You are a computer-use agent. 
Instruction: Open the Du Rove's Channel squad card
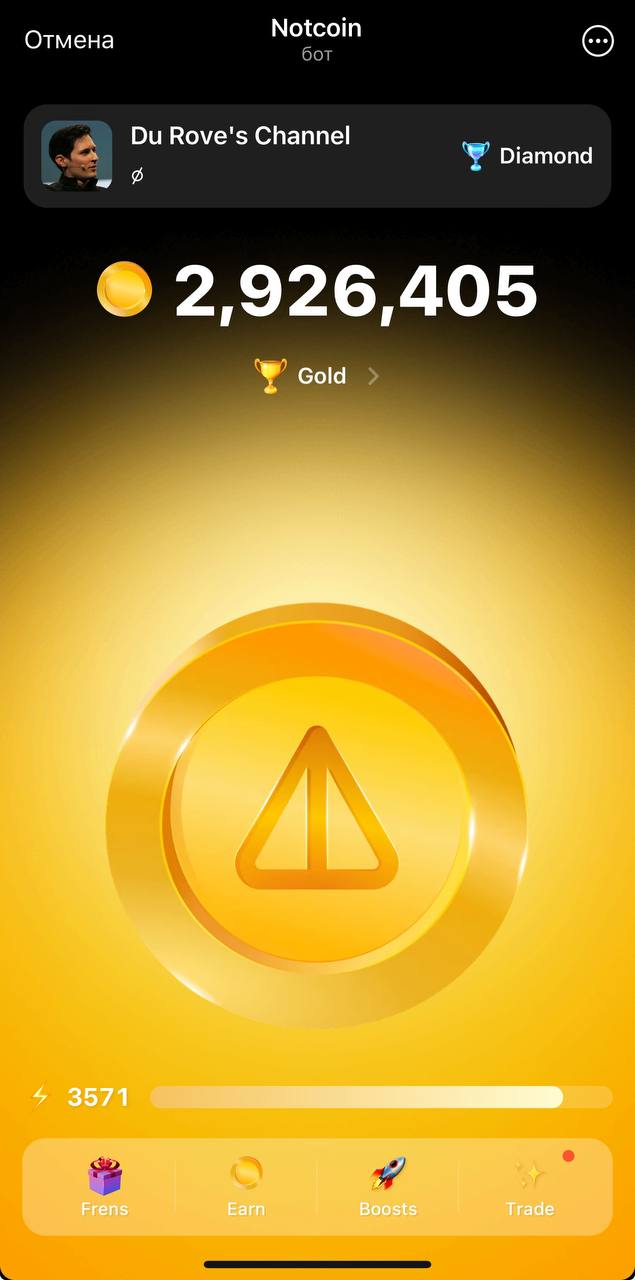[317, 156]
